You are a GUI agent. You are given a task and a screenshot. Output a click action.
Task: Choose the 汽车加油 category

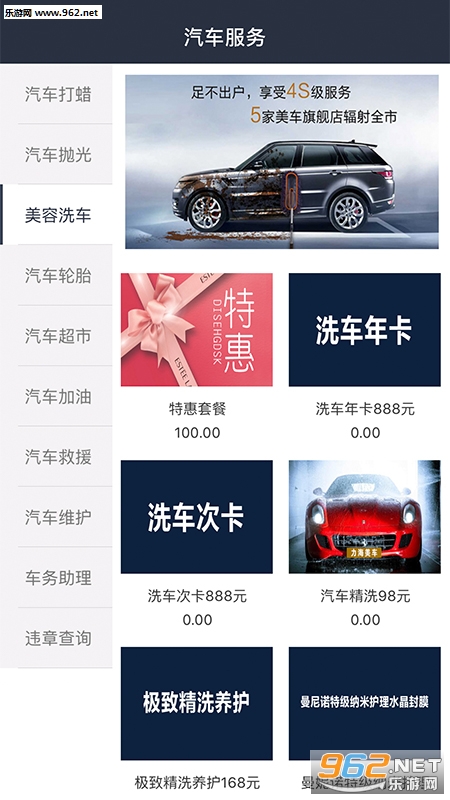[x=56, y=396]
